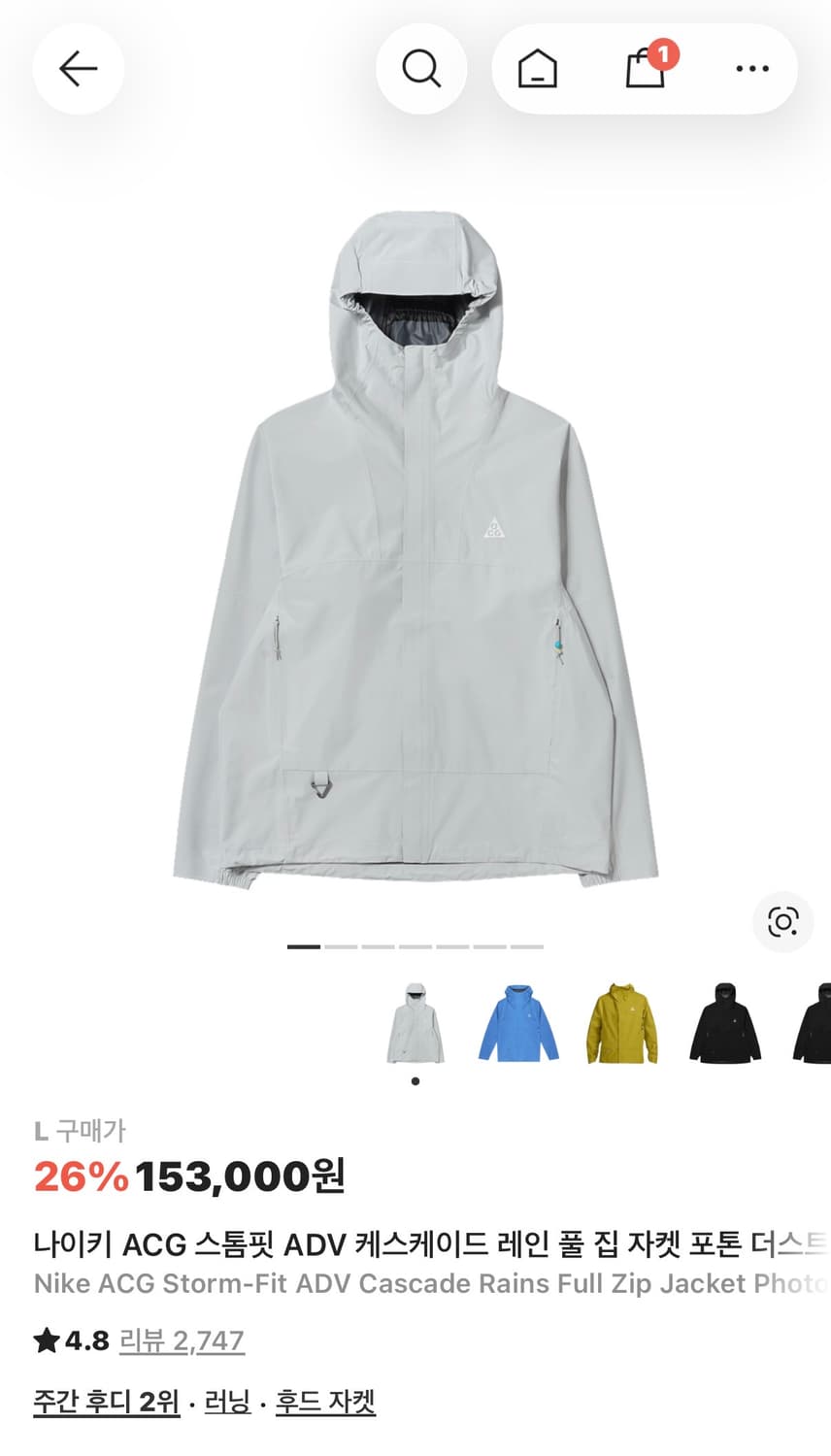
Task: Open the search icon
Action: (421, 68)
